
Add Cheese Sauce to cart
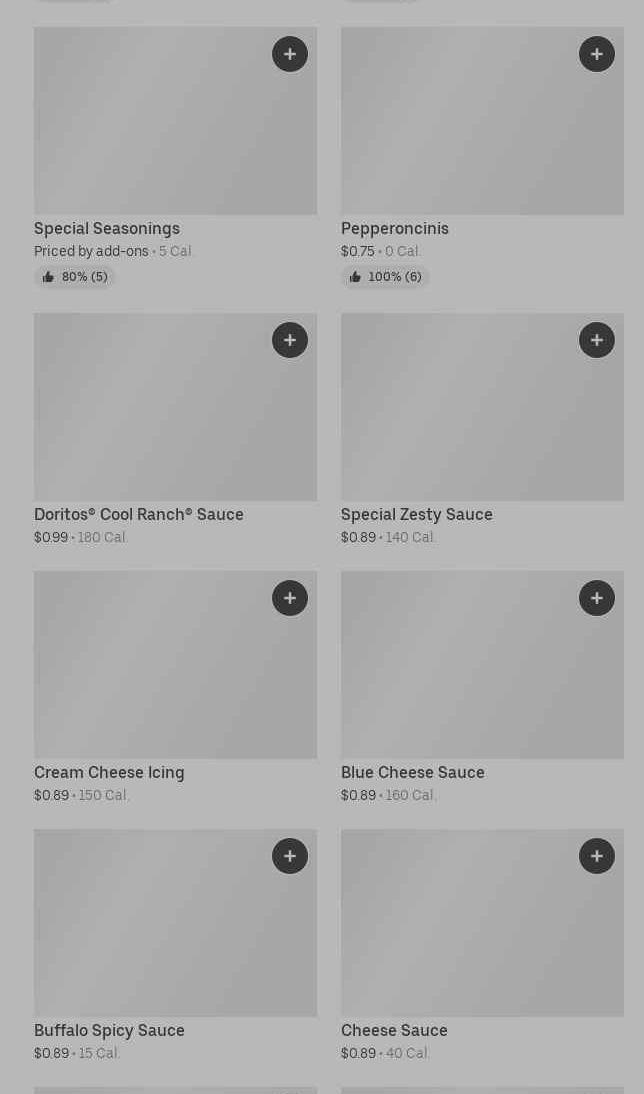coord(597,856)
